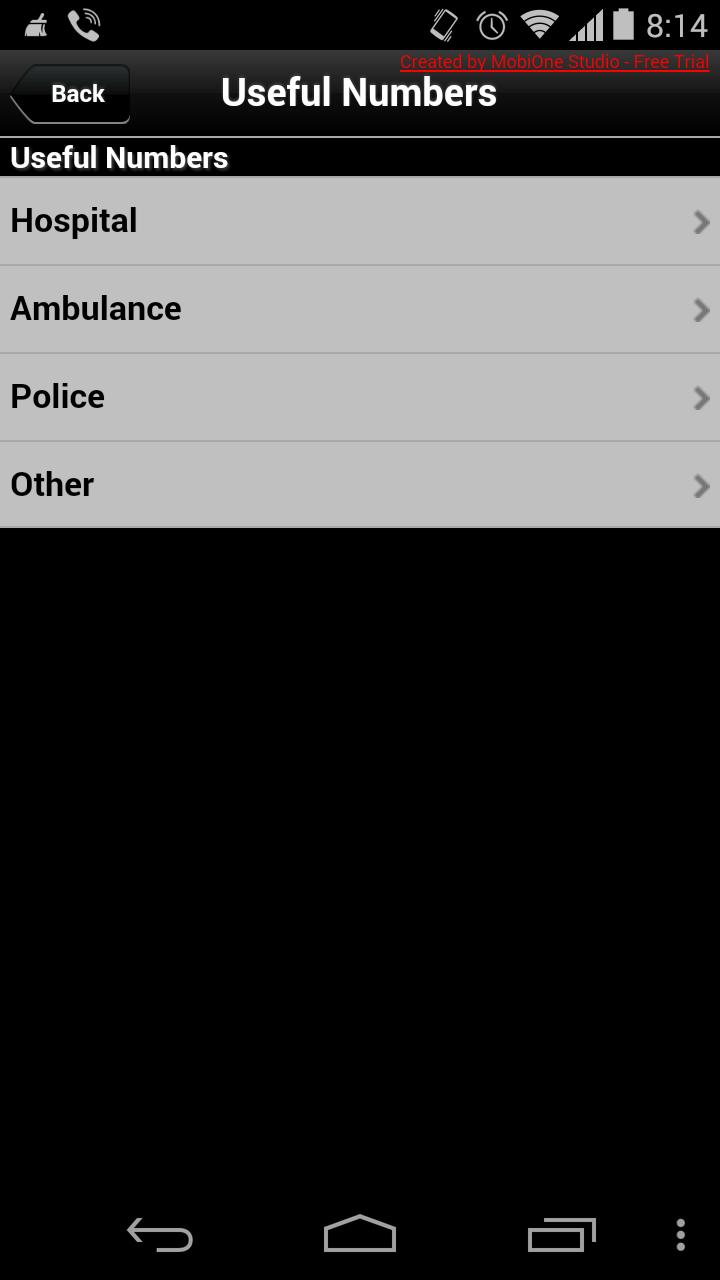Go back using the Back button
Image resolution: width=720 pixels, height=1280 pixels.
coord(72,94)
